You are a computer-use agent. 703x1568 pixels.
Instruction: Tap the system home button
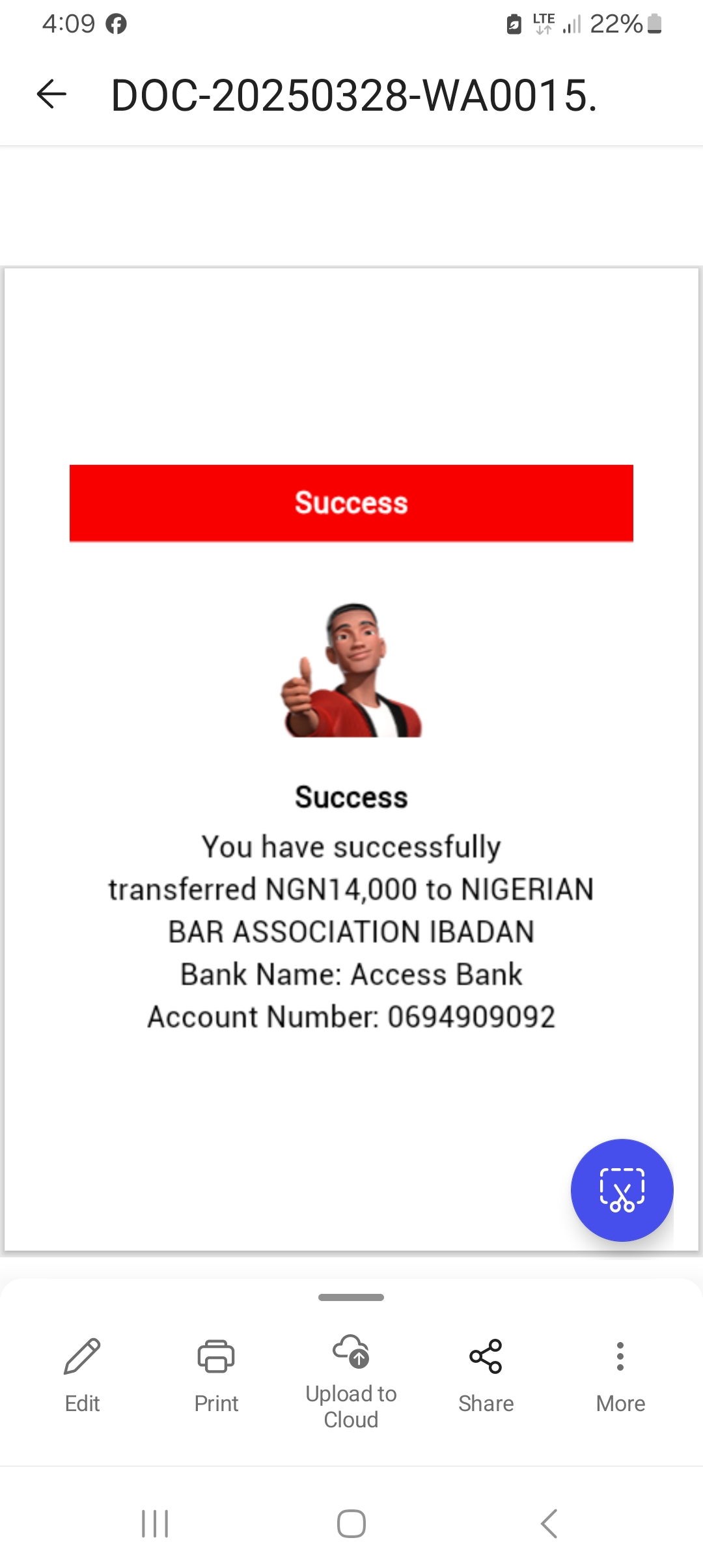[x=351, y=1524]
